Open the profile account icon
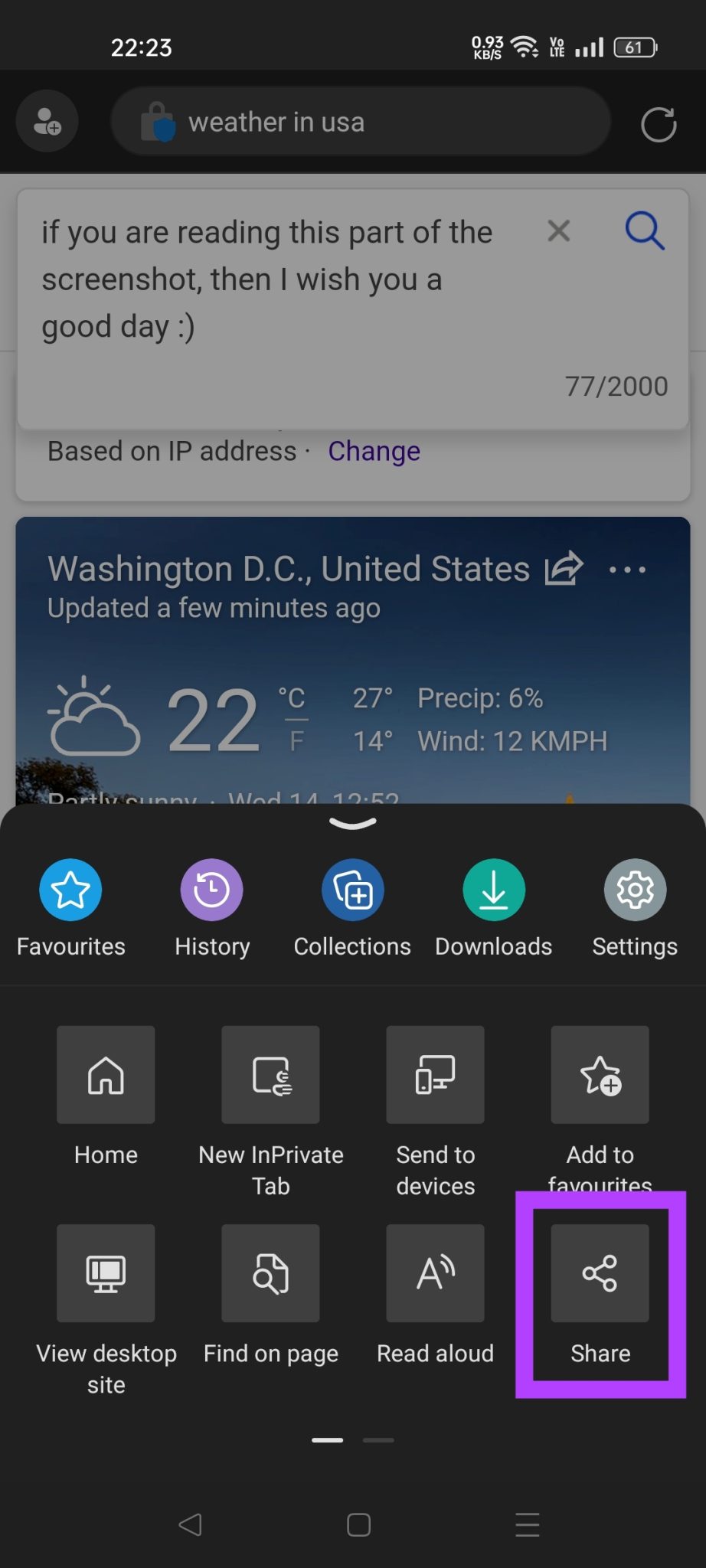 pos(46,121)
